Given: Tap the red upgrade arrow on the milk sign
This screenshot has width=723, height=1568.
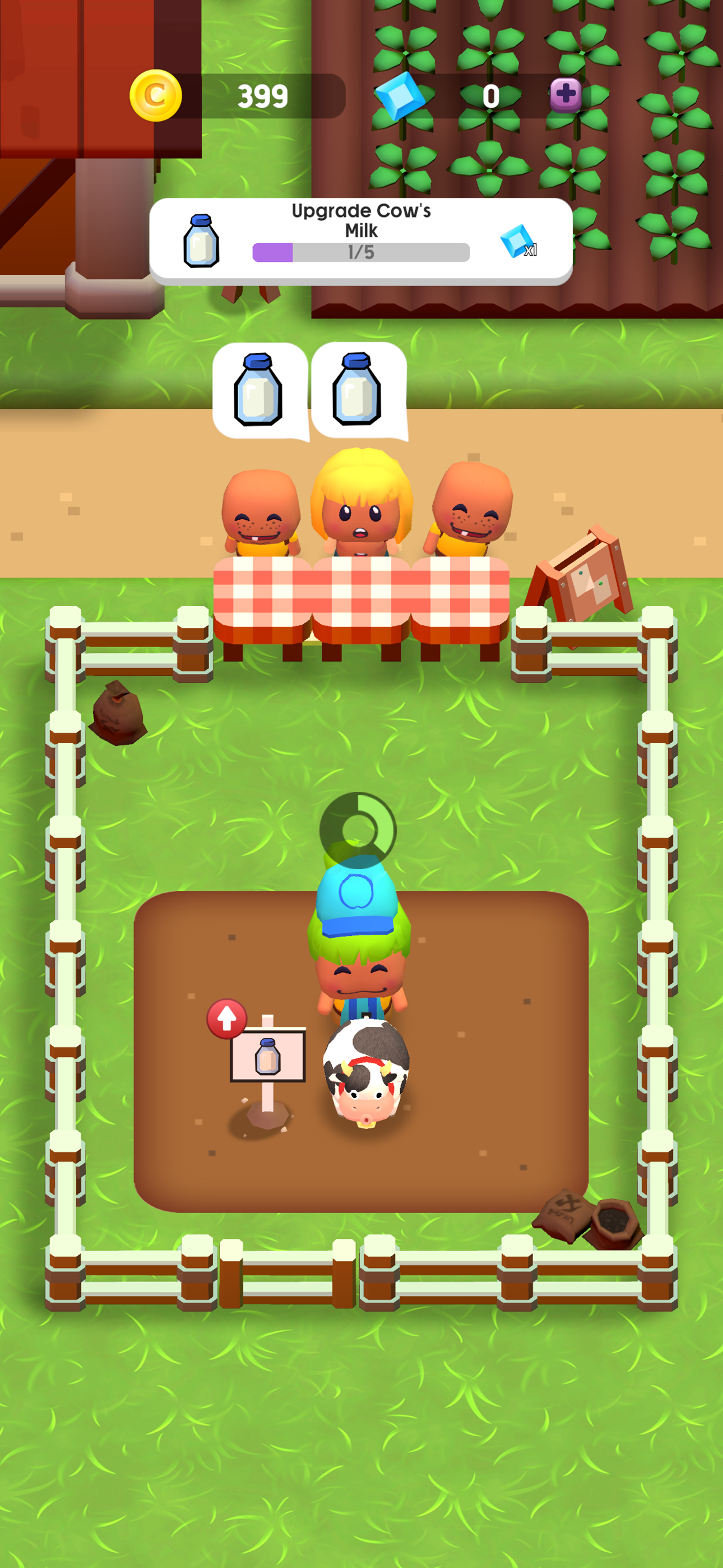Looking at the screenshot, I should click(227, 1018).
